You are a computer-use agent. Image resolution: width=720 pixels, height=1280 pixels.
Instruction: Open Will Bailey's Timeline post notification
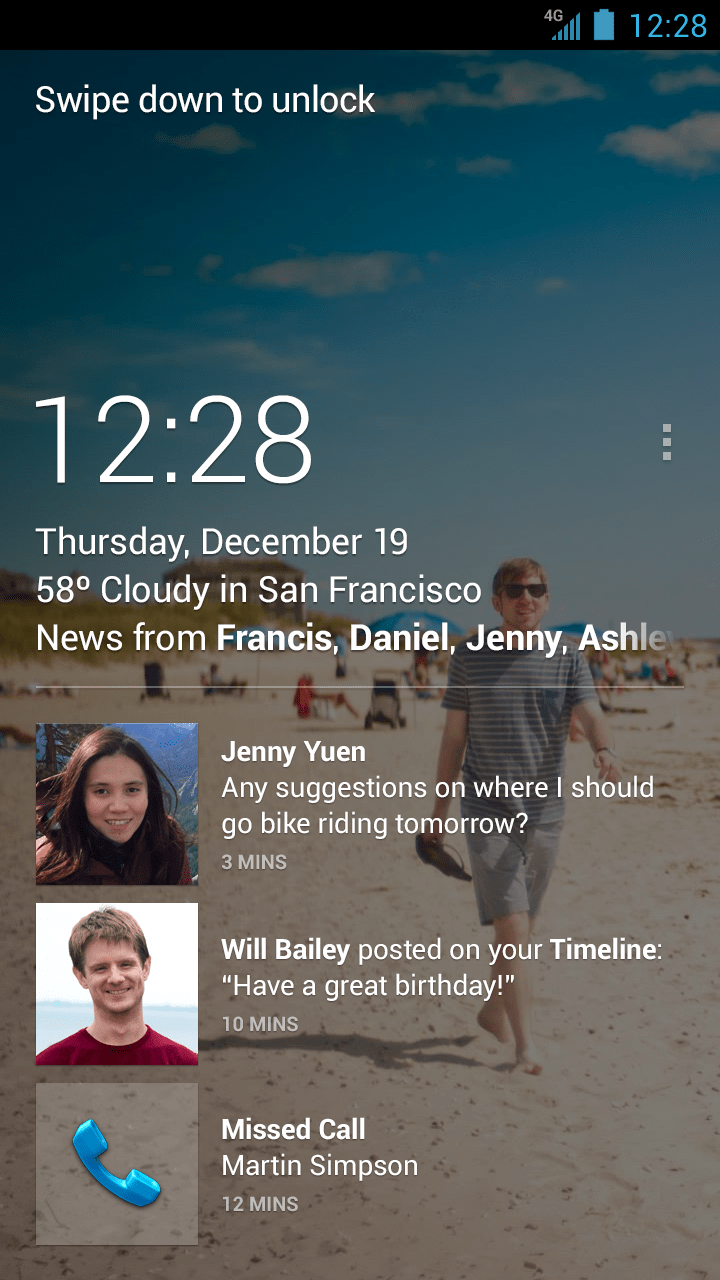[x=440, y=985]
